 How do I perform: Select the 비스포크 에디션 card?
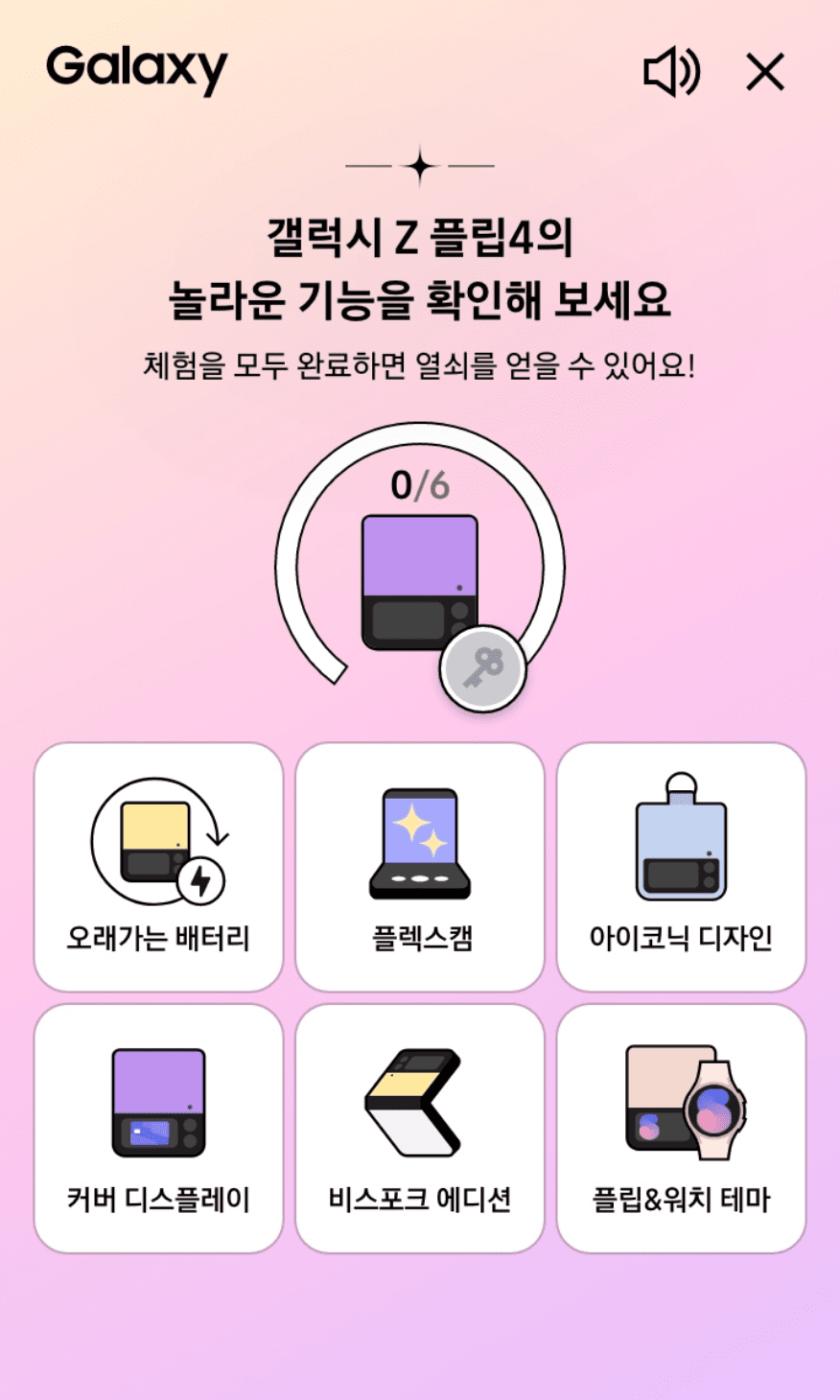[x=420, y=1129]
